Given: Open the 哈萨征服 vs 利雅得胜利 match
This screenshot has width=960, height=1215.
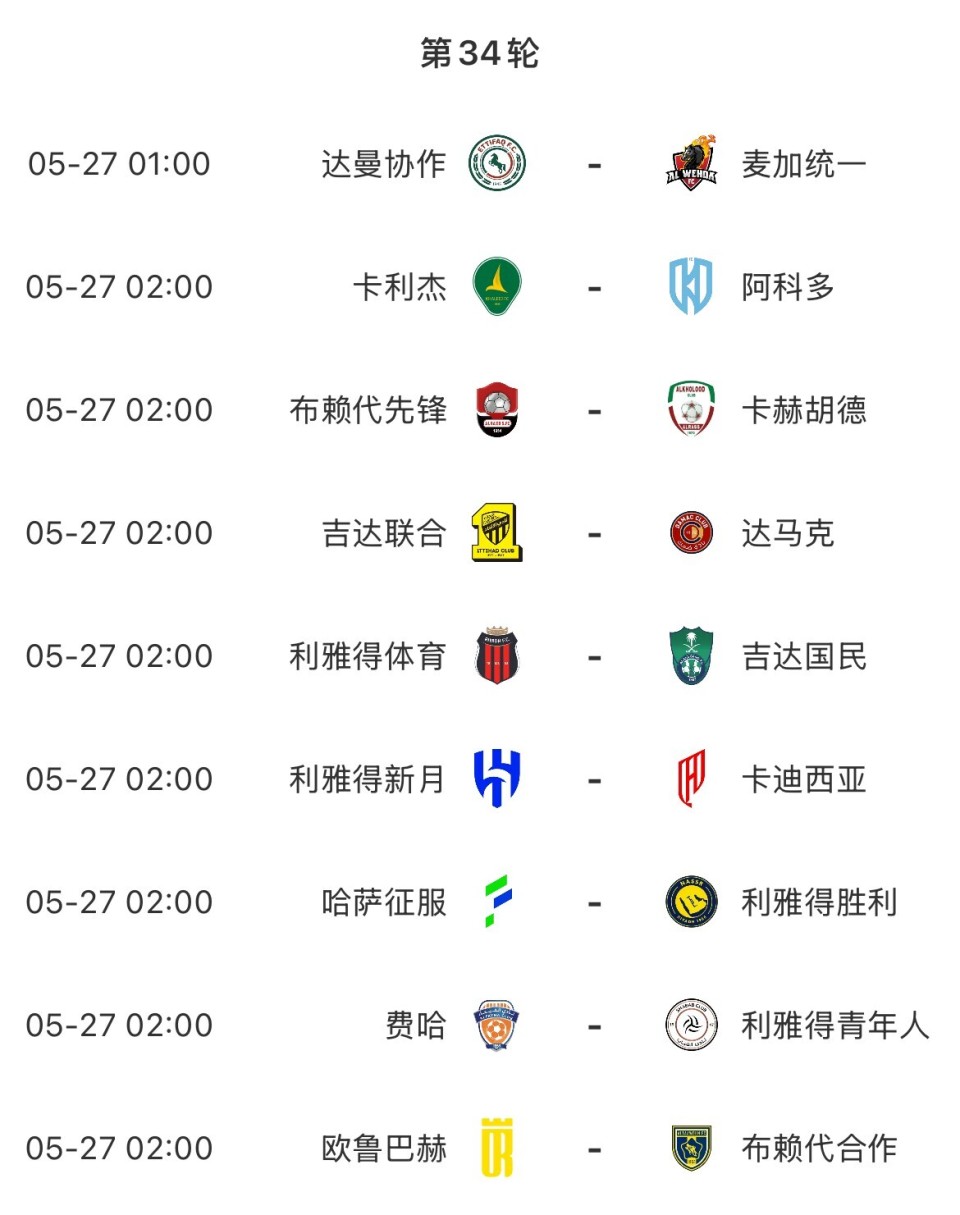Looking at the screenshot, I should click(x=594, y=902).
